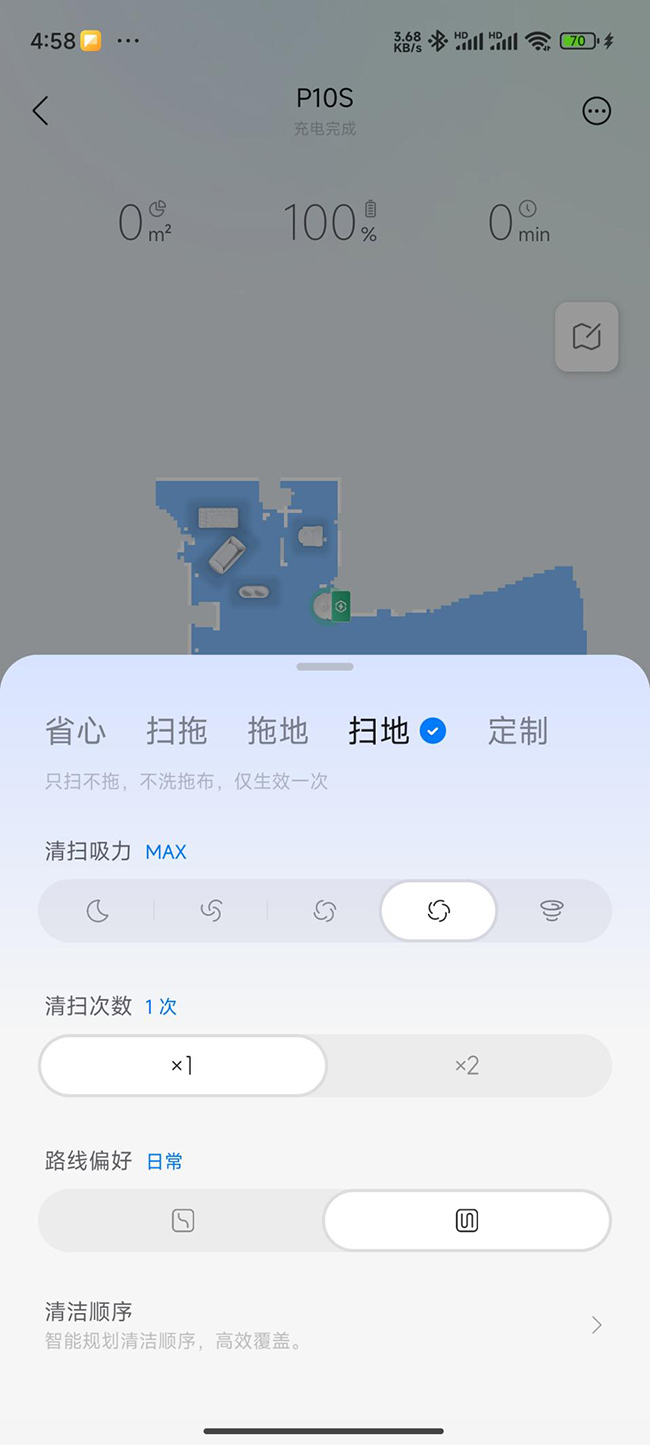
Task: Choose the 日常 zigzag route preference
Action: tap(467, 1221)
